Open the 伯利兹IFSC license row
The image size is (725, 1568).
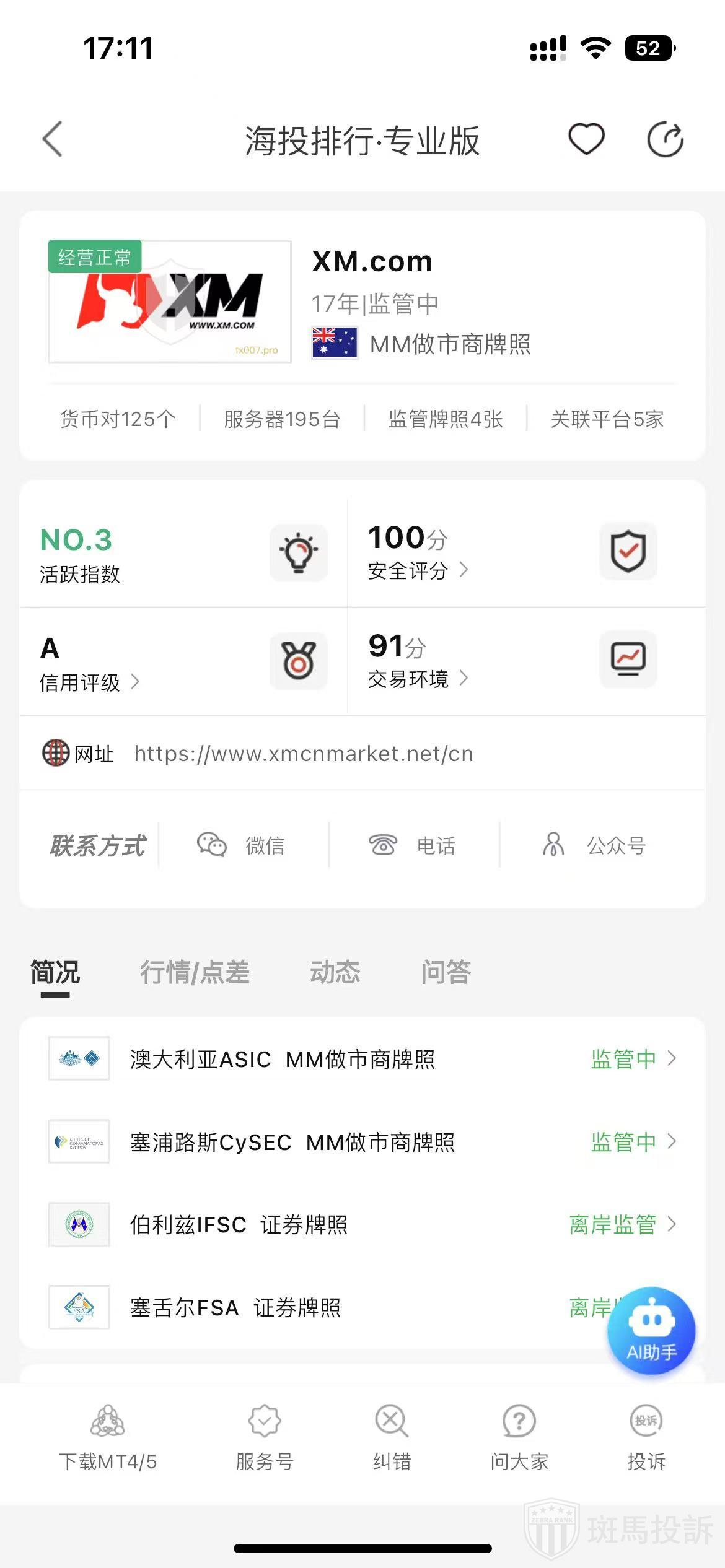(362, 1224)
